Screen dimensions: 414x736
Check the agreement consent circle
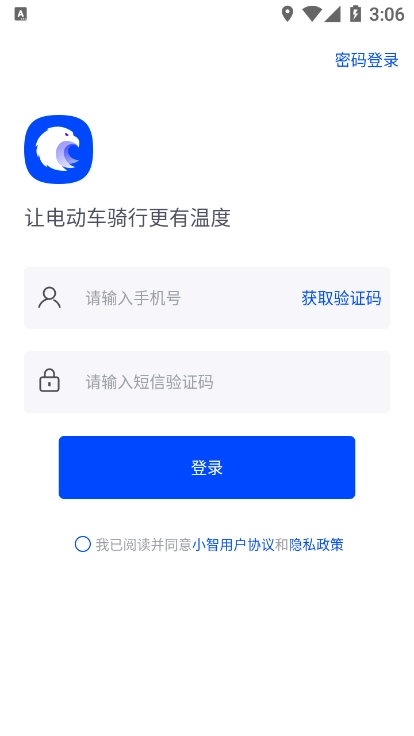click(x=83, y=544)
